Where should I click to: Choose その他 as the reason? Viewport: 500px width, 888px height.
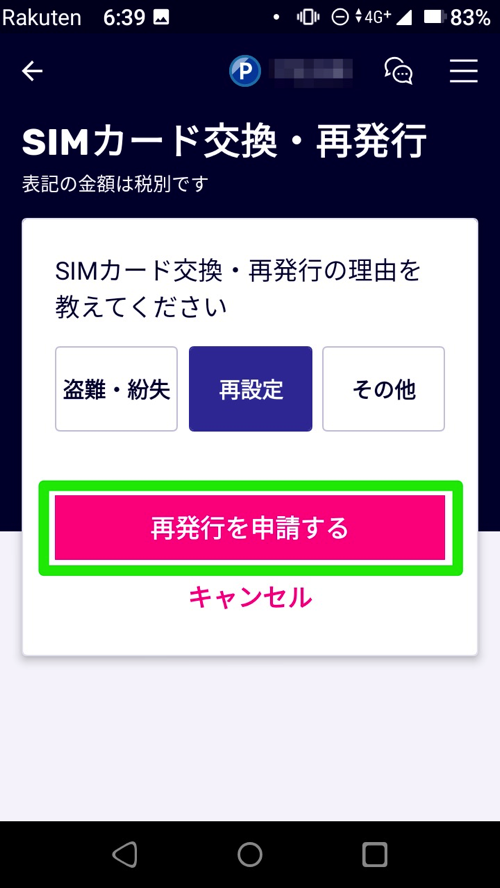(x=384, y=389)
